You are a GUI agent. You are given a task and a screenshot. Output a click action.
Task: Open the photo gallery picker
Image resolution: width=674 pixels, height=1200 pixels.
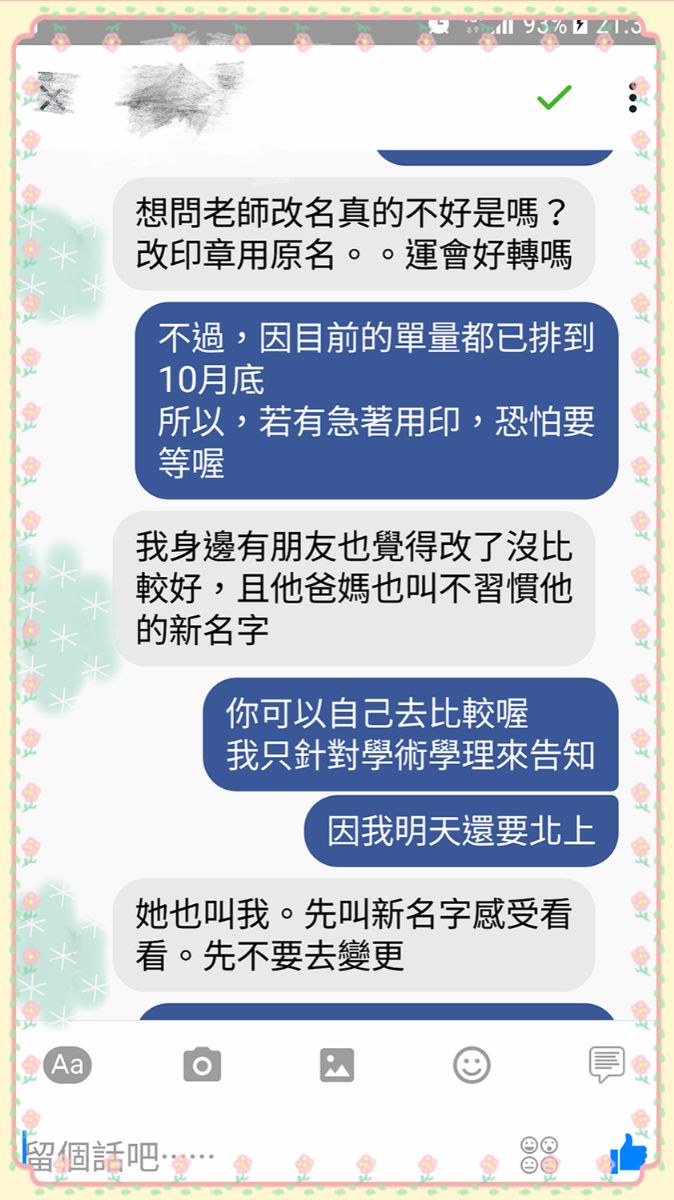tap(337, 1065)
